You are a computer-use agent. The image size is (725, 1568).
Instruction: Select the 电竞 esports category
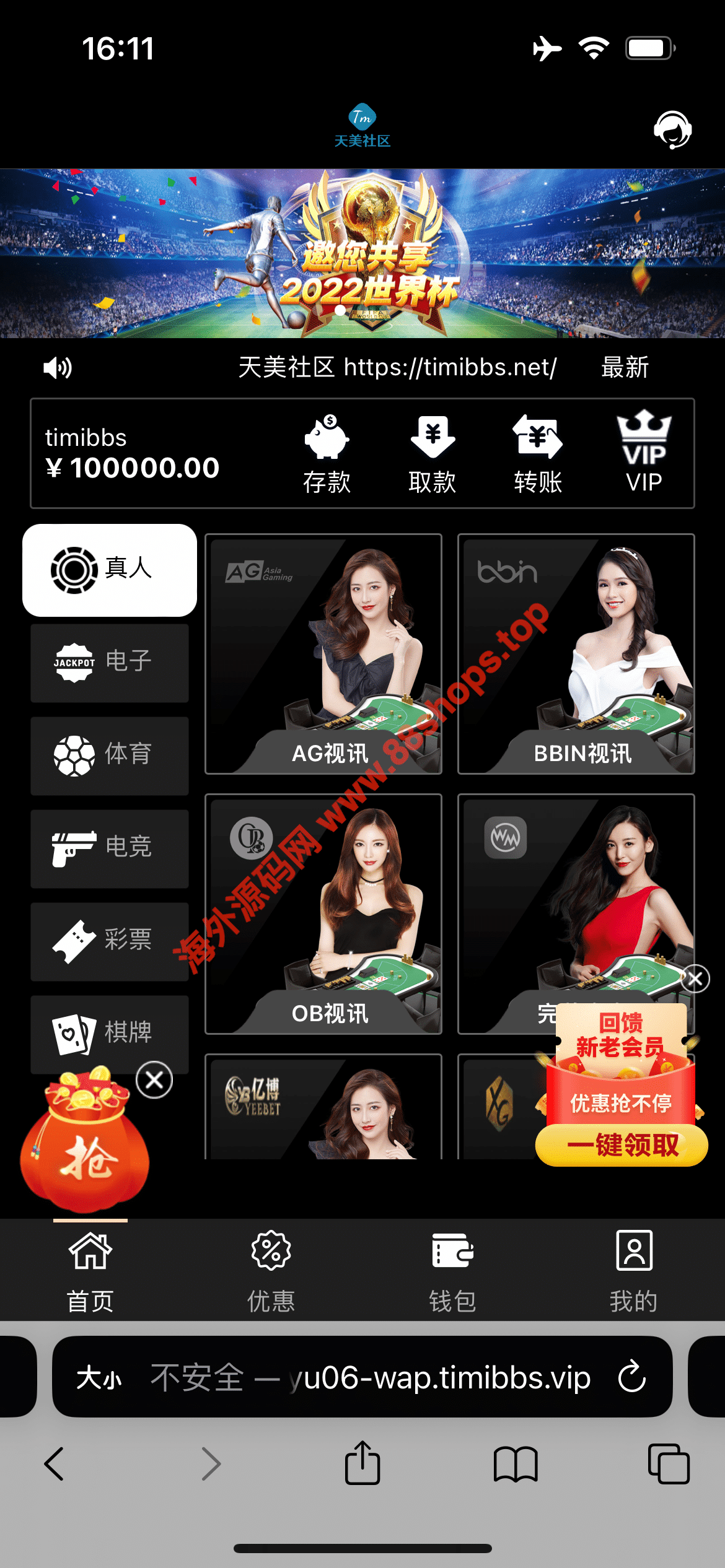(110, 848)
